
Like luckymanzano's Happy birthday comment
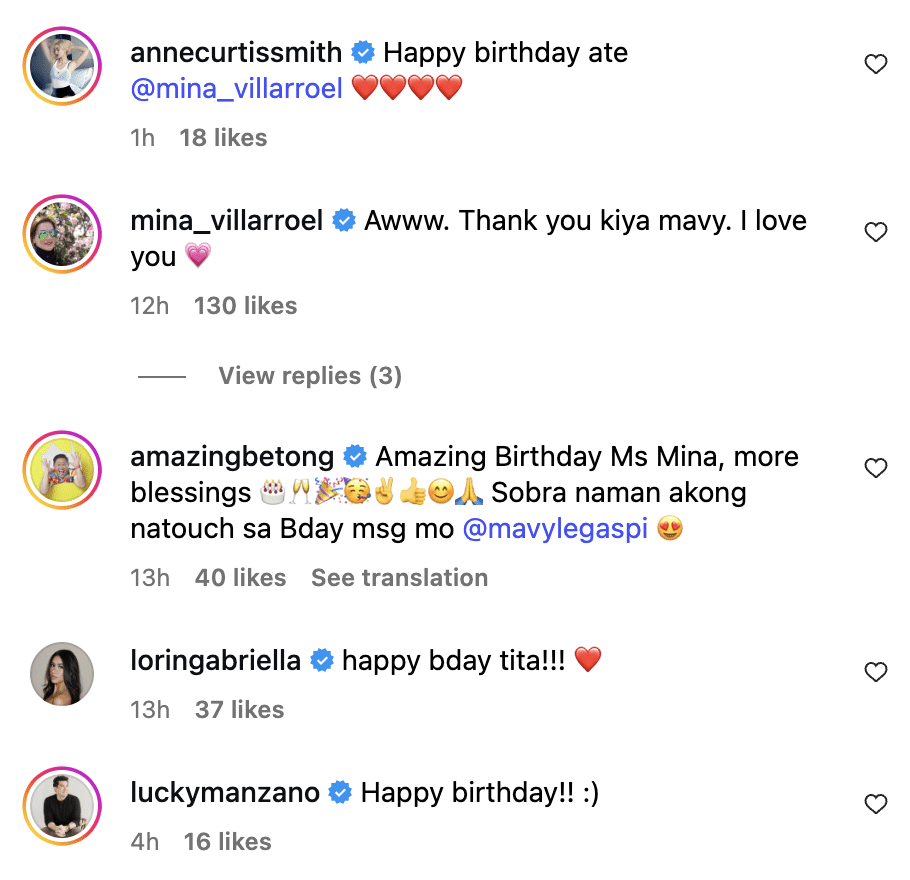(x=875, y=804)
